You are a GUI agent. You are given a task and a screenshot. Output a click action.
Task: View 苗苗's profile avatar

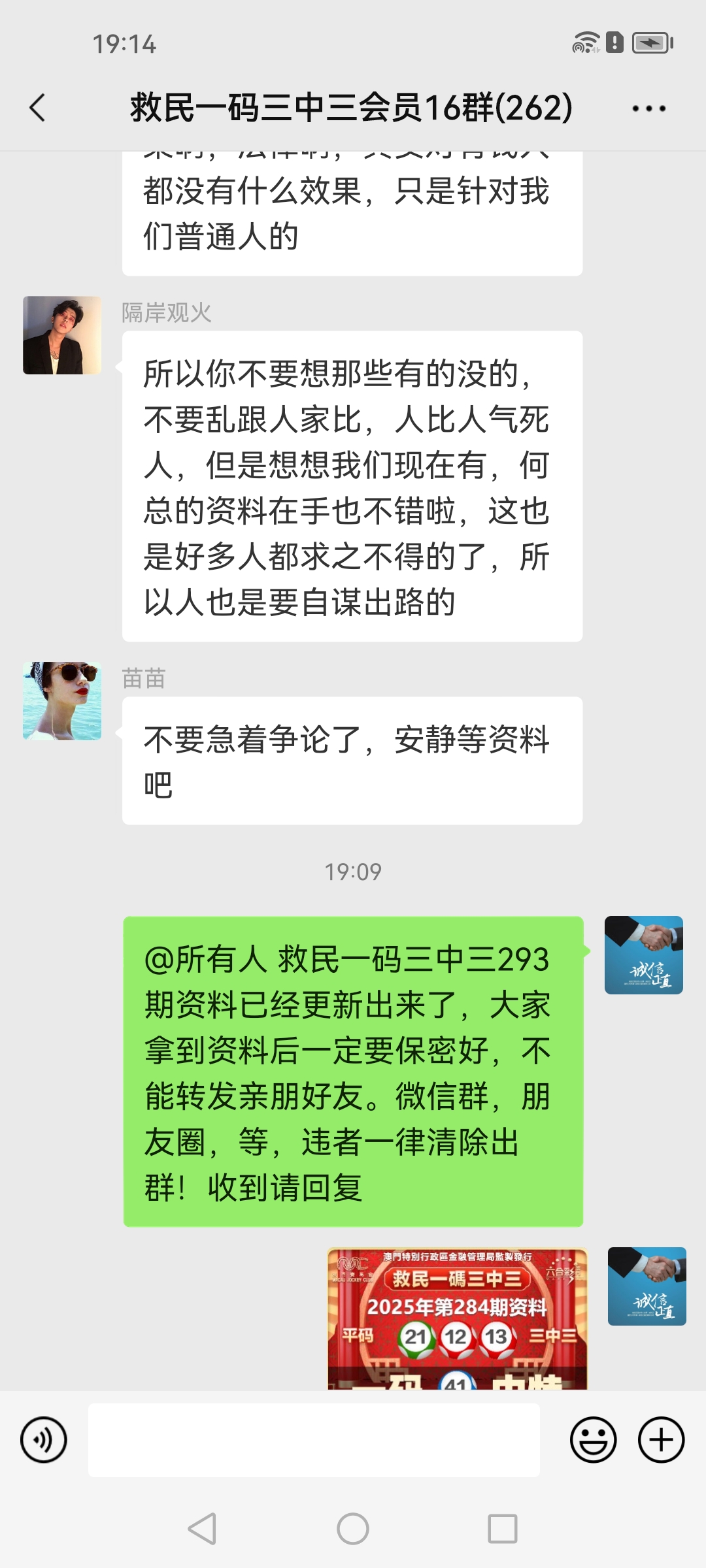[x=62, y=701]
